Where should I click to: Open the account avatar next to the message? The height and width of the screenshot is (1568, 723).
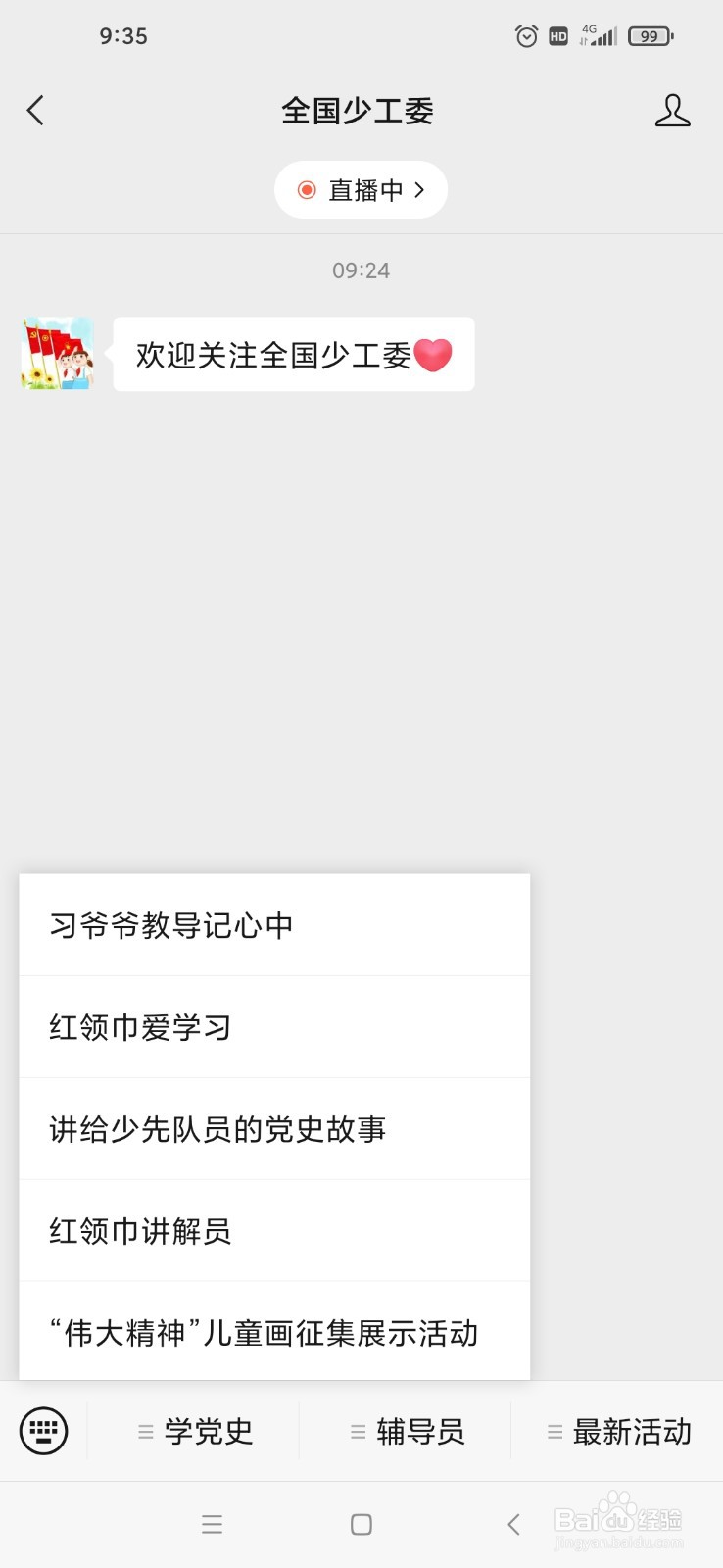55,354
